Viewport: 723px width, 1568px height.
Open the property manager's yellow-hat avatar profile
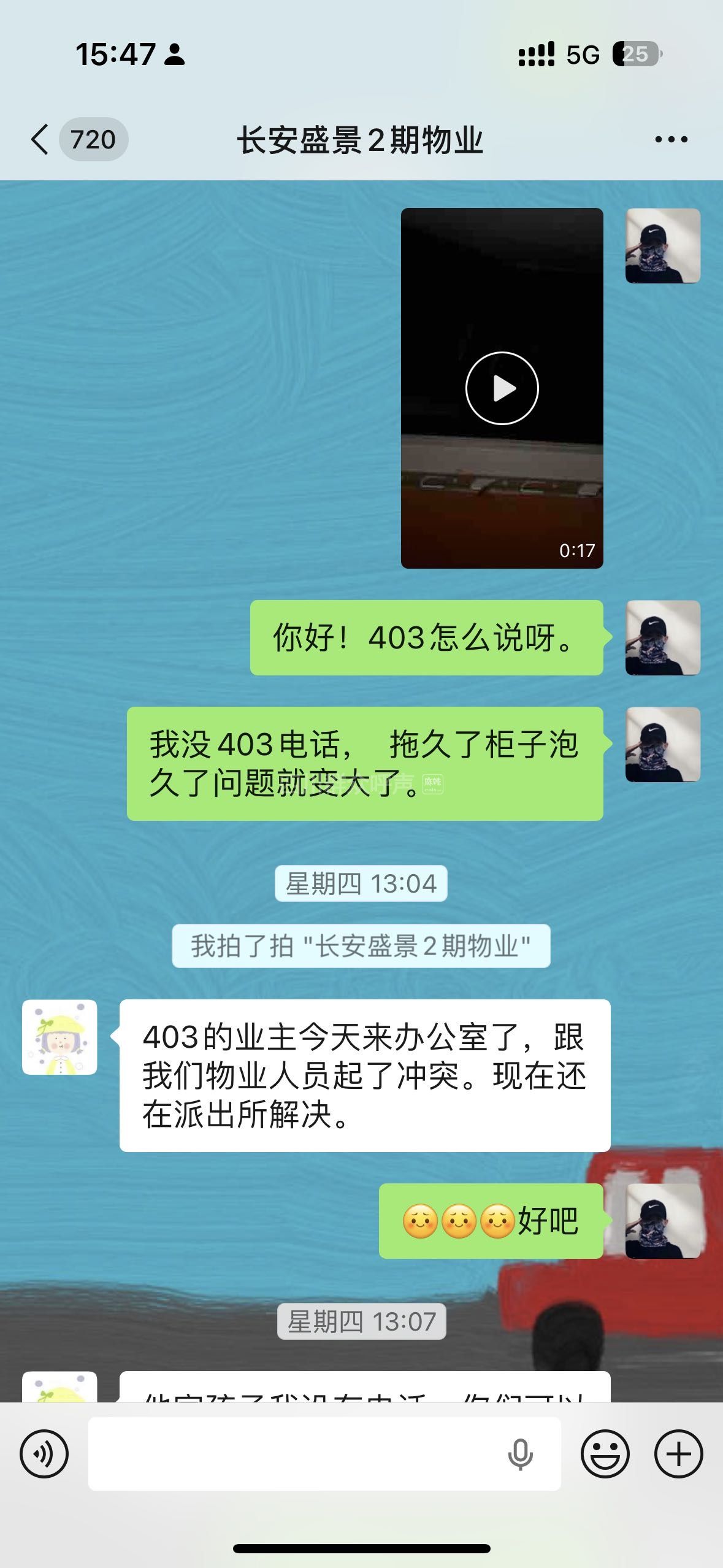[59, 1037]
